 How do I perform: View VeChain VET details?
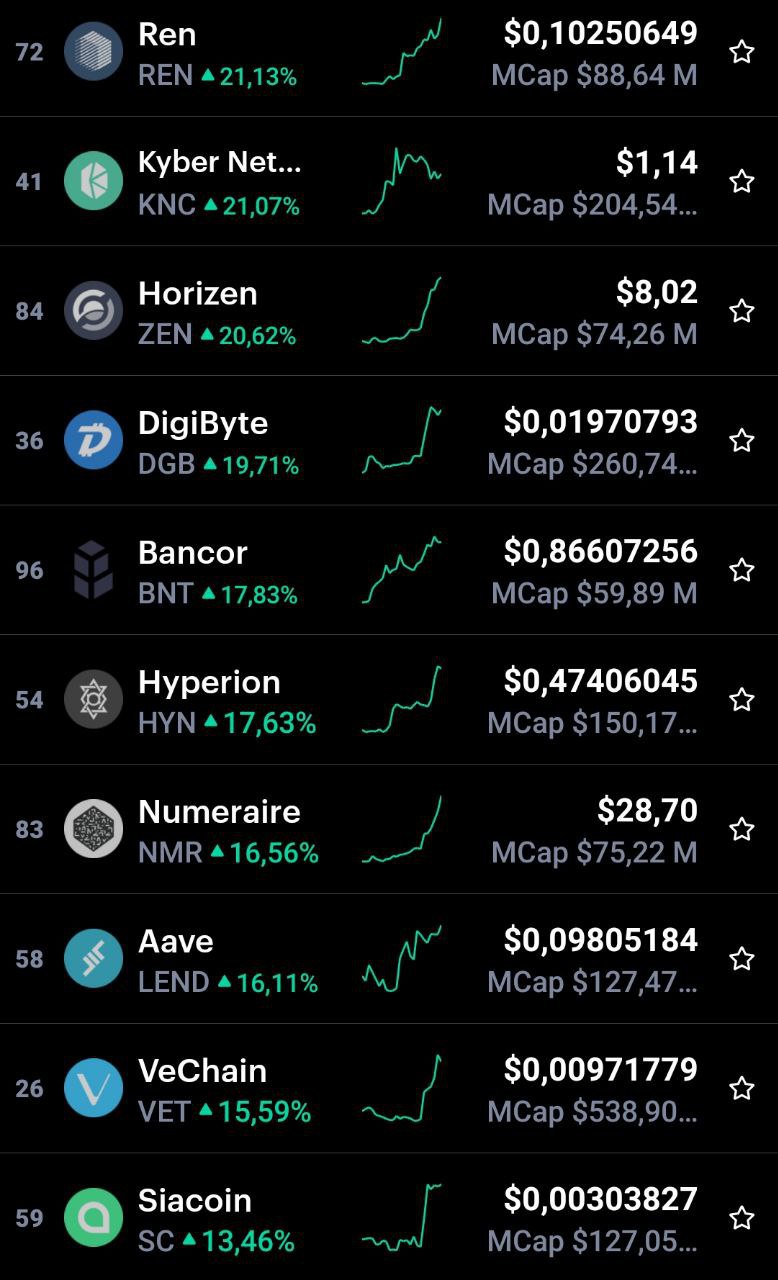[389, 1088]
